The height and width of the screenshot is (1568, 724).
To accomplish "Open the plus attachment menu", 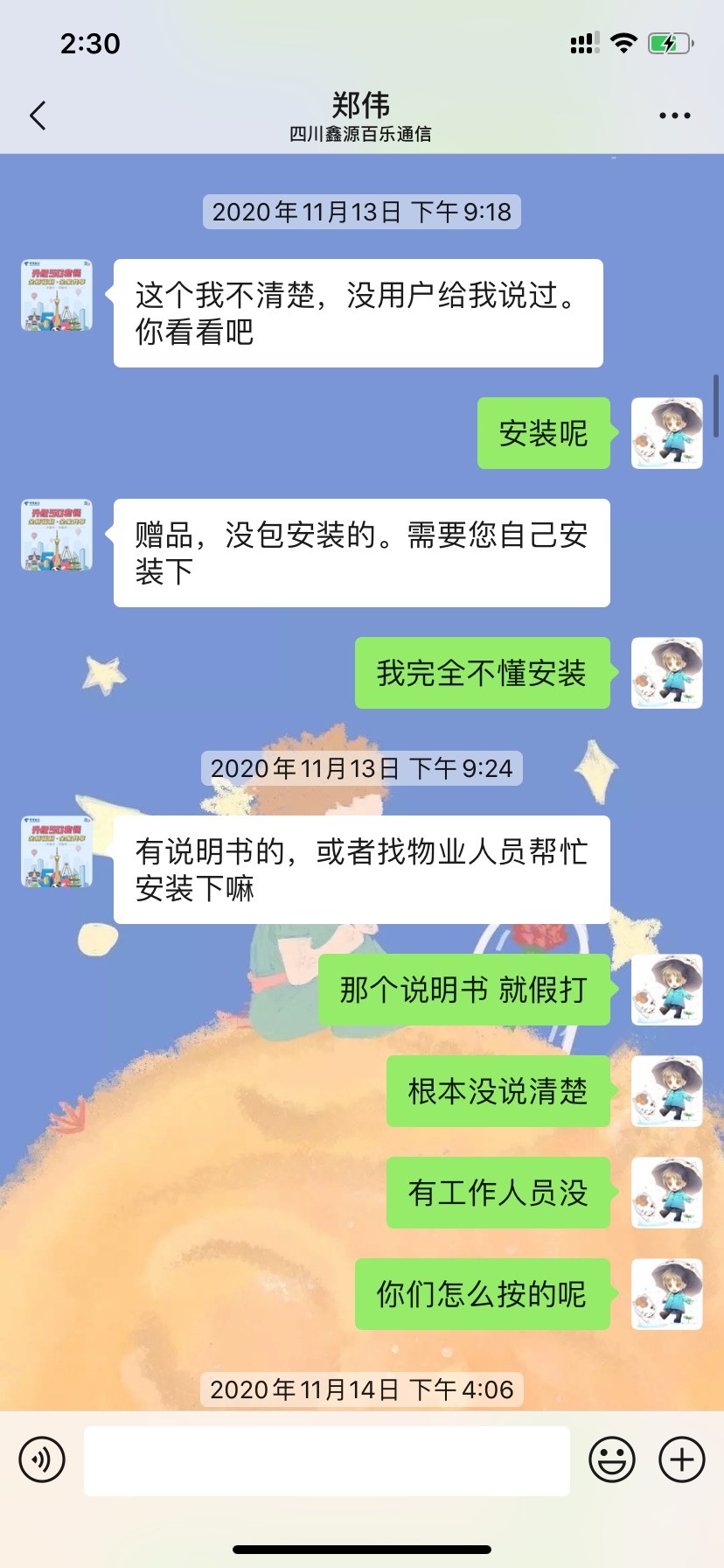I will pos(682,1459).
